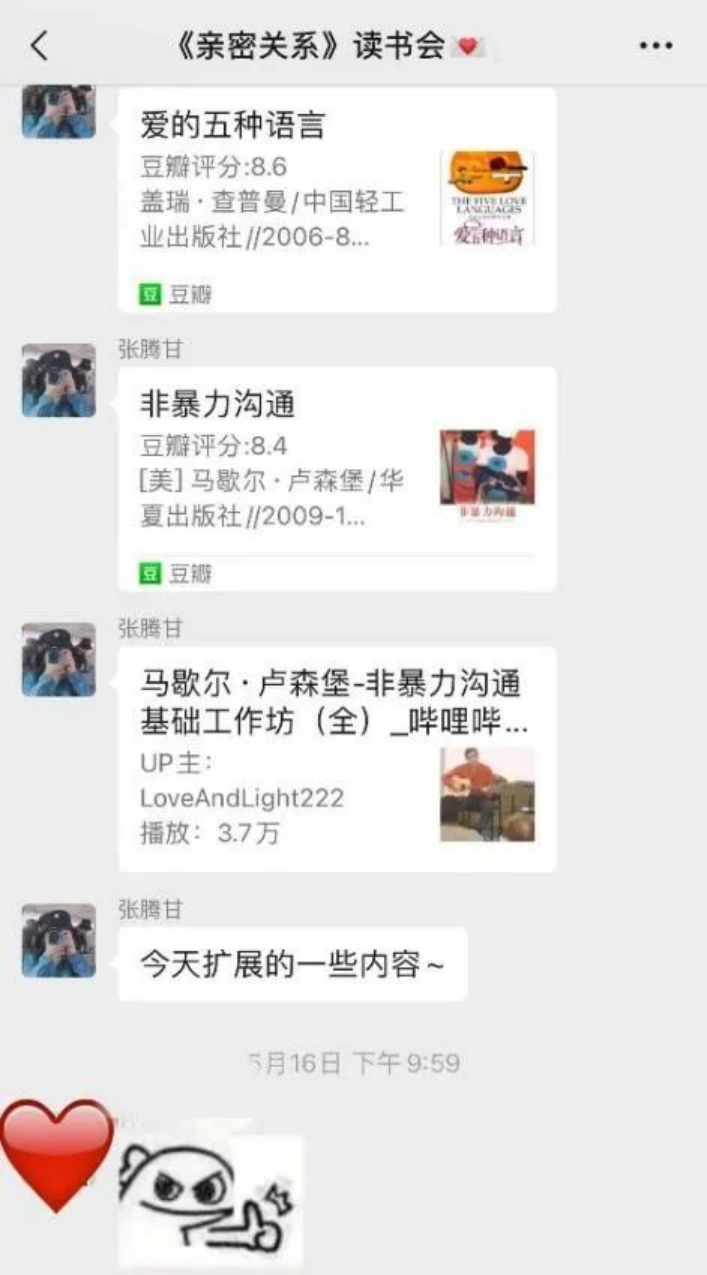Open the chat overflow menu

655,46
